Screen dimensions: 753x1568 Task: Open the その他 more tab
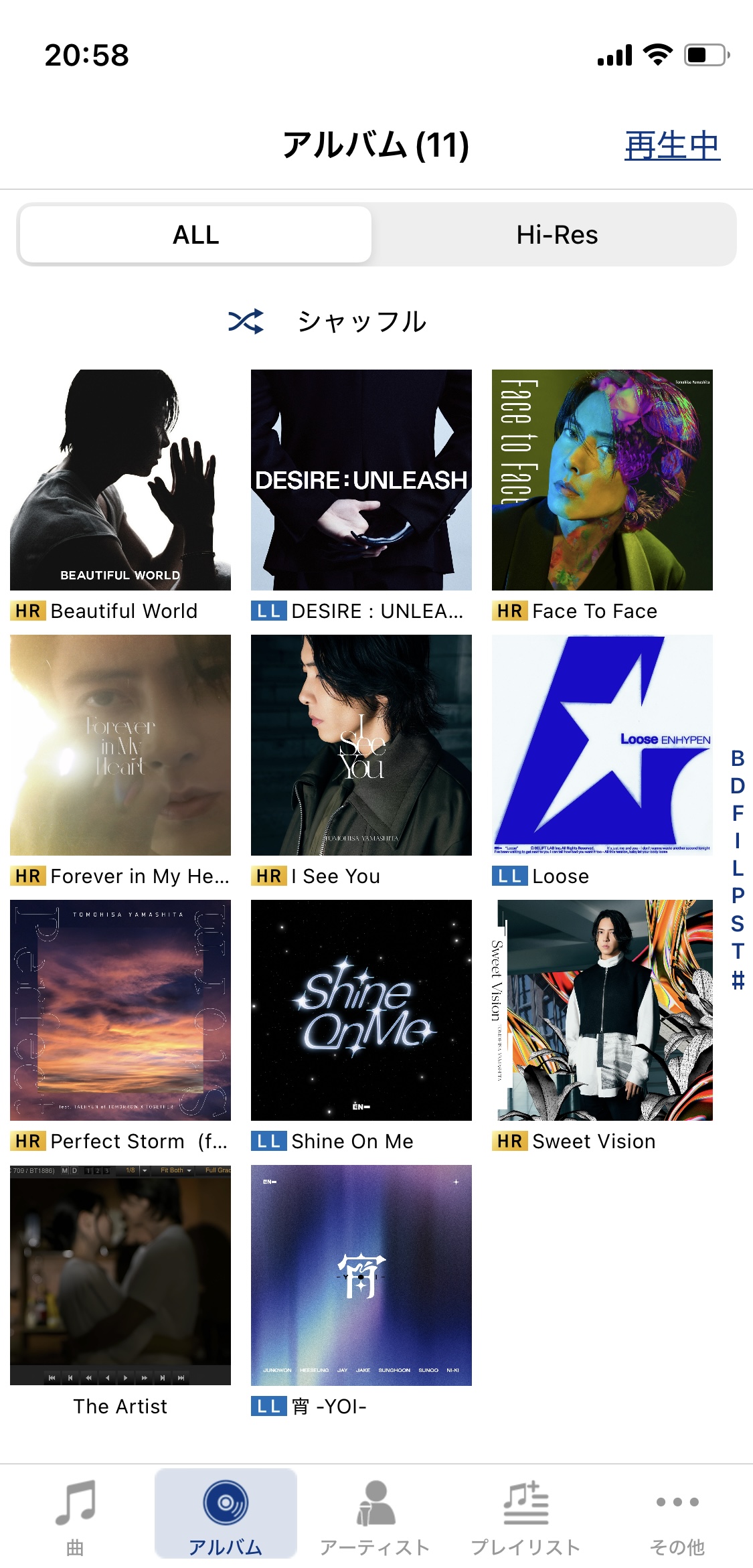677,1516
